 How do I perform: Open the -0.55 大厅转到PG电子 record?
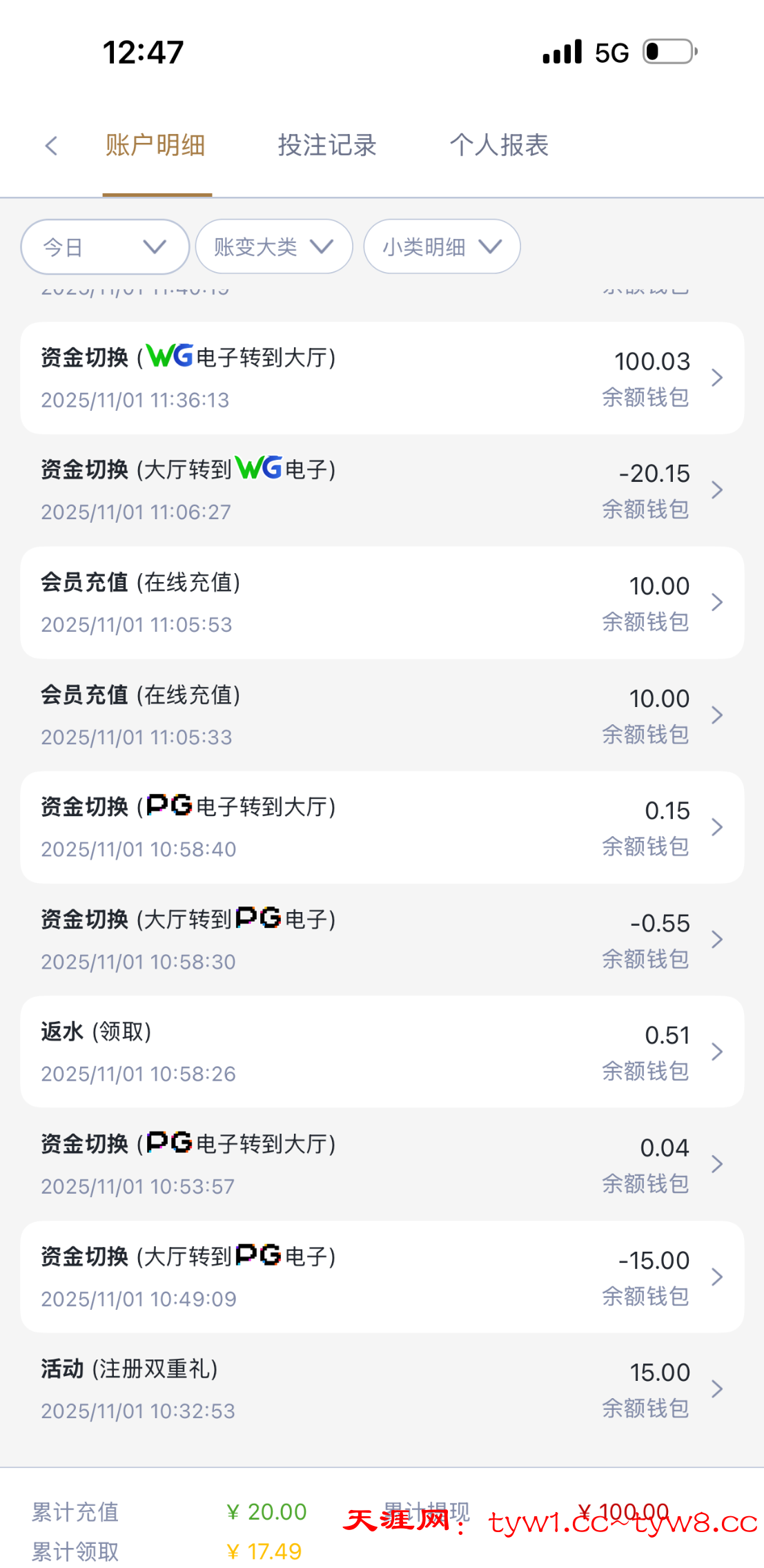tap(382, 940)
